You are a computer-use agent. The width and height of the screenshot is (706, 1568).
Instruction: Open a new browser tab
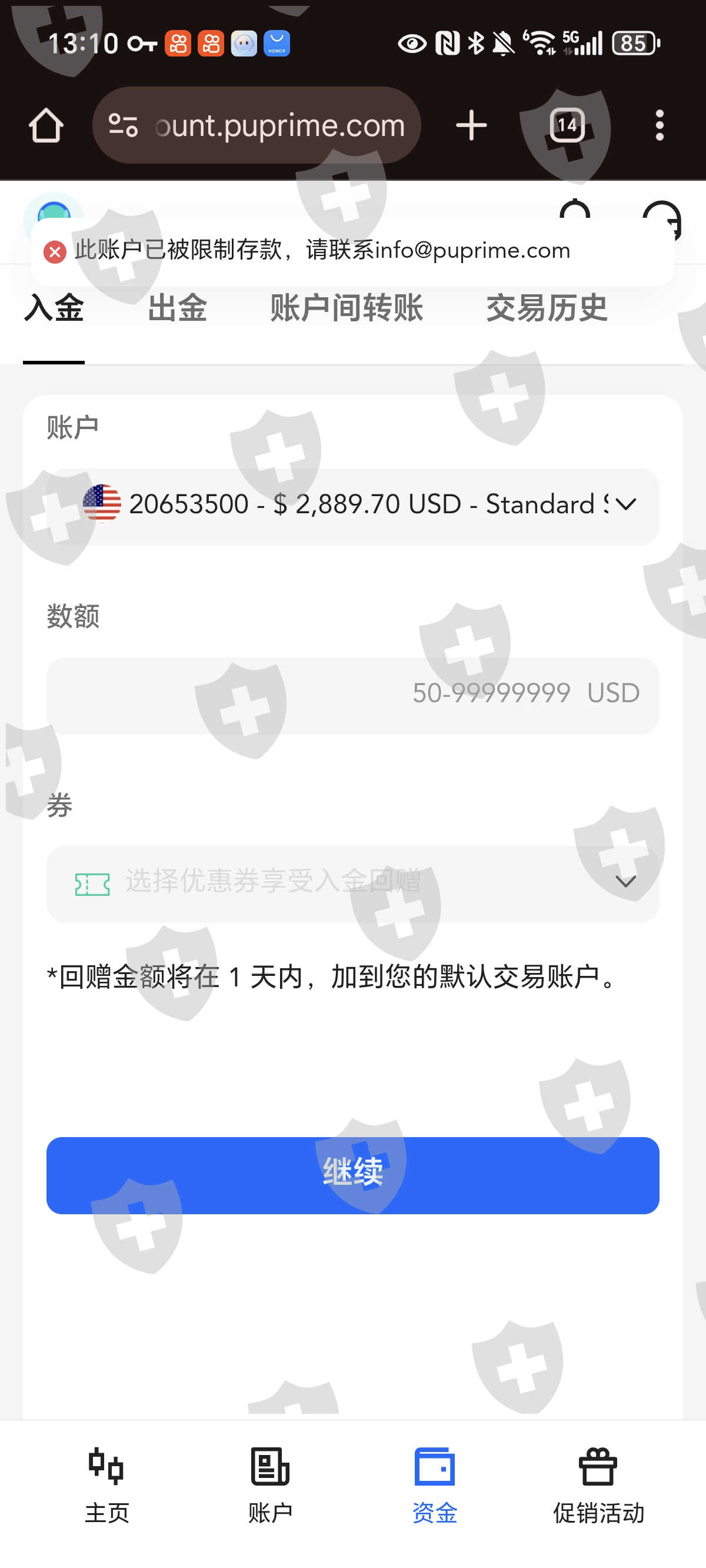(471, 125)
